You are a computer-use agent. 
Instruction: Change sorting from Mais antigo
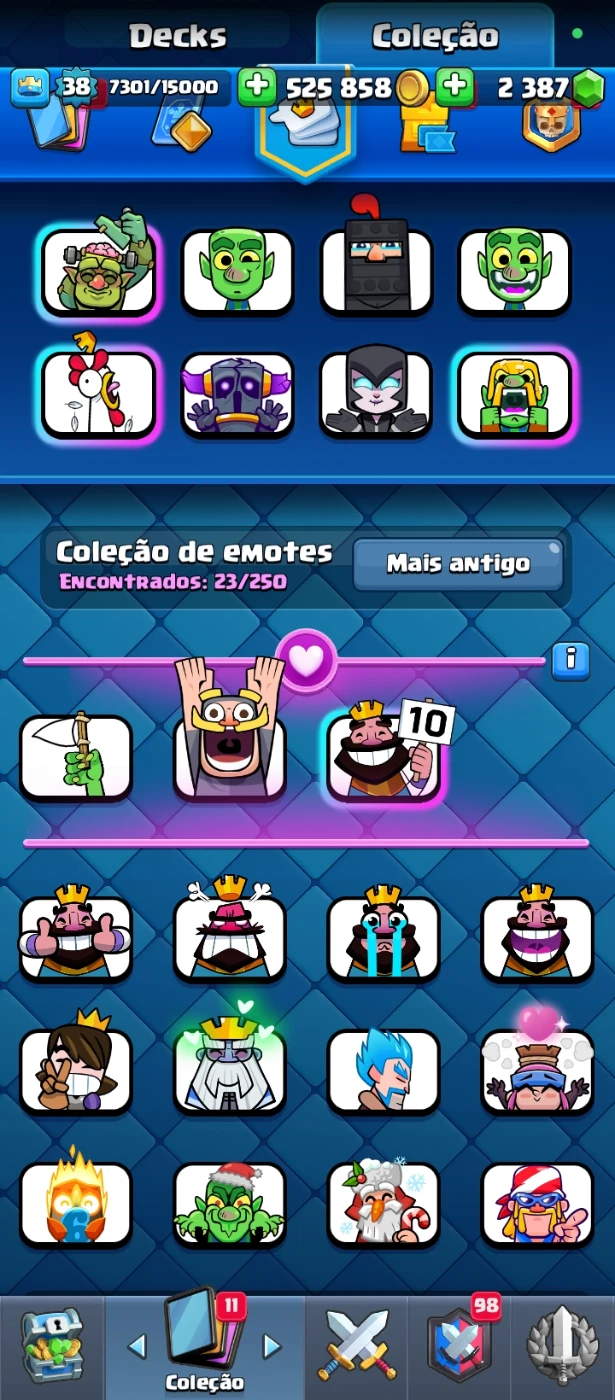point(458,564)
